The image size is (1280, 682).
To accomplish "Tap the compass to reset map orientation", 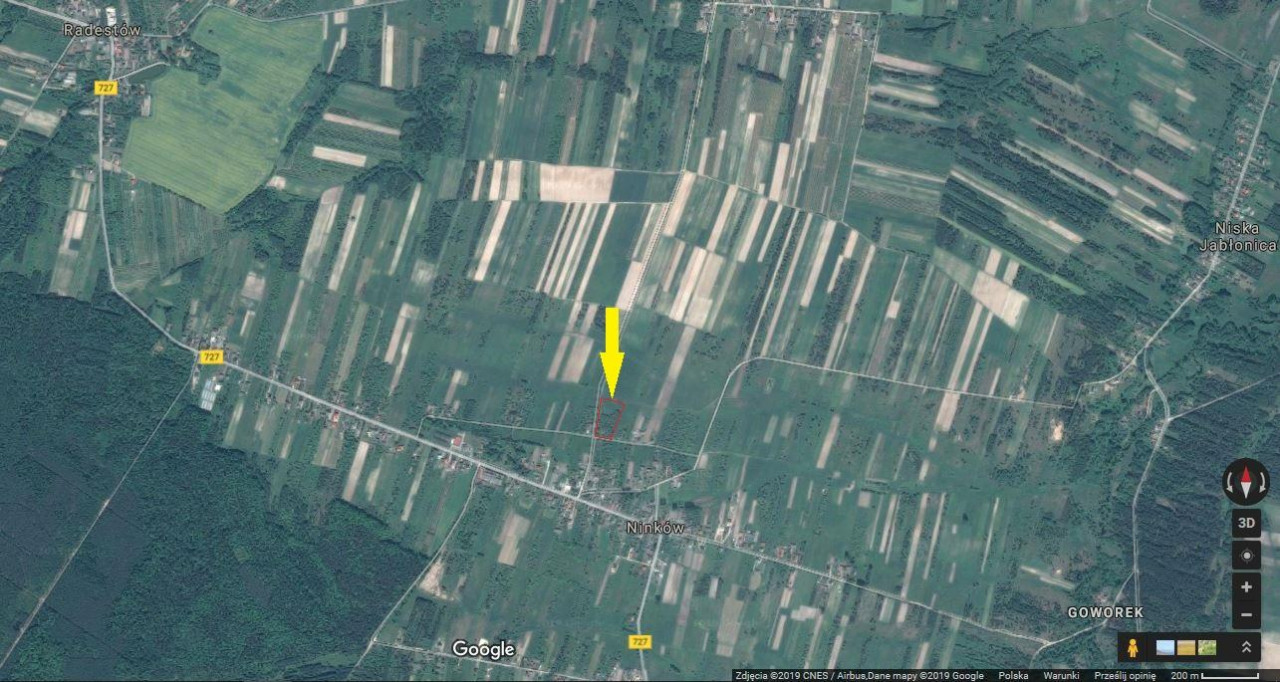I will click(x=1246, y=482).
